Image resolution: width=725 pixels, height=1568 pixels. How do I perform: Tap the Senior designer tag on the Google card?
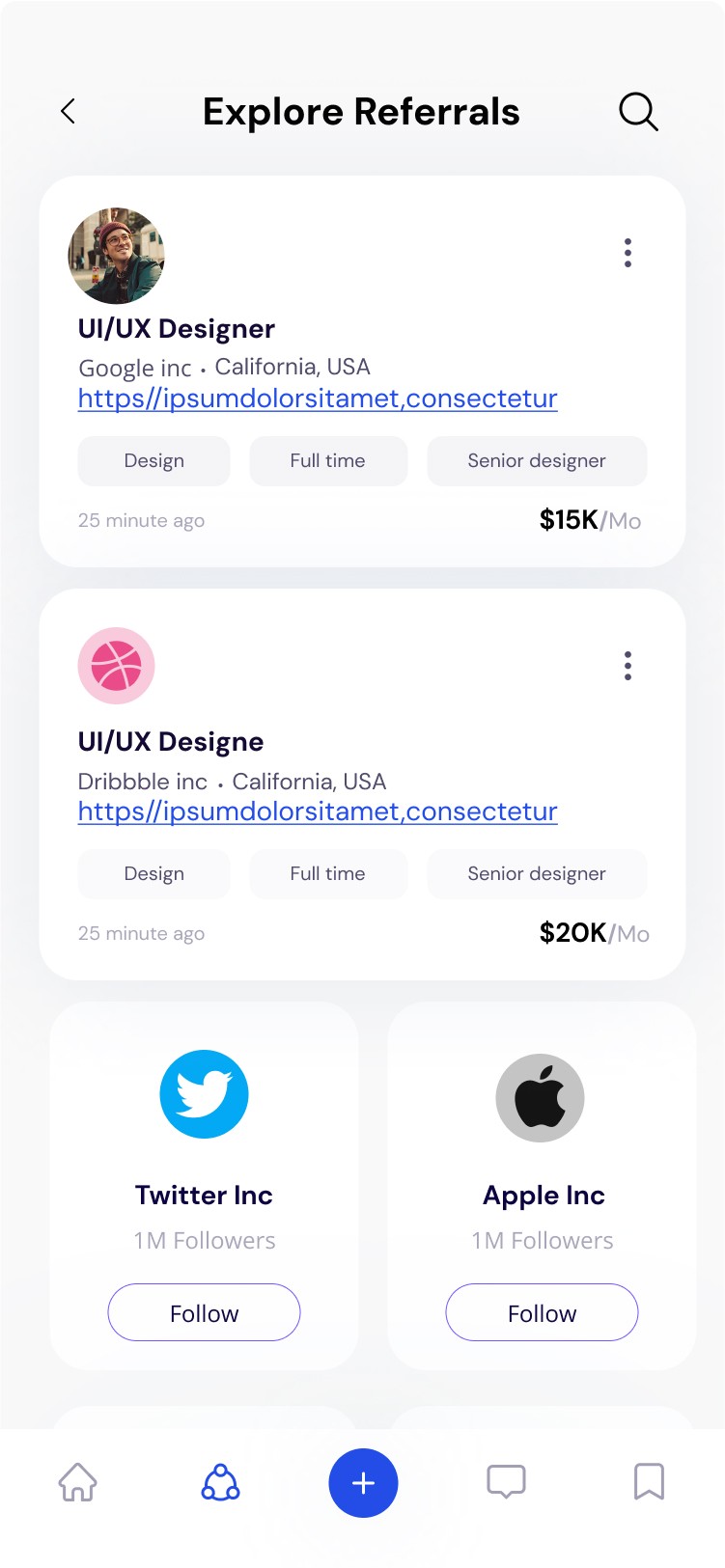click(x=537, y=460)
